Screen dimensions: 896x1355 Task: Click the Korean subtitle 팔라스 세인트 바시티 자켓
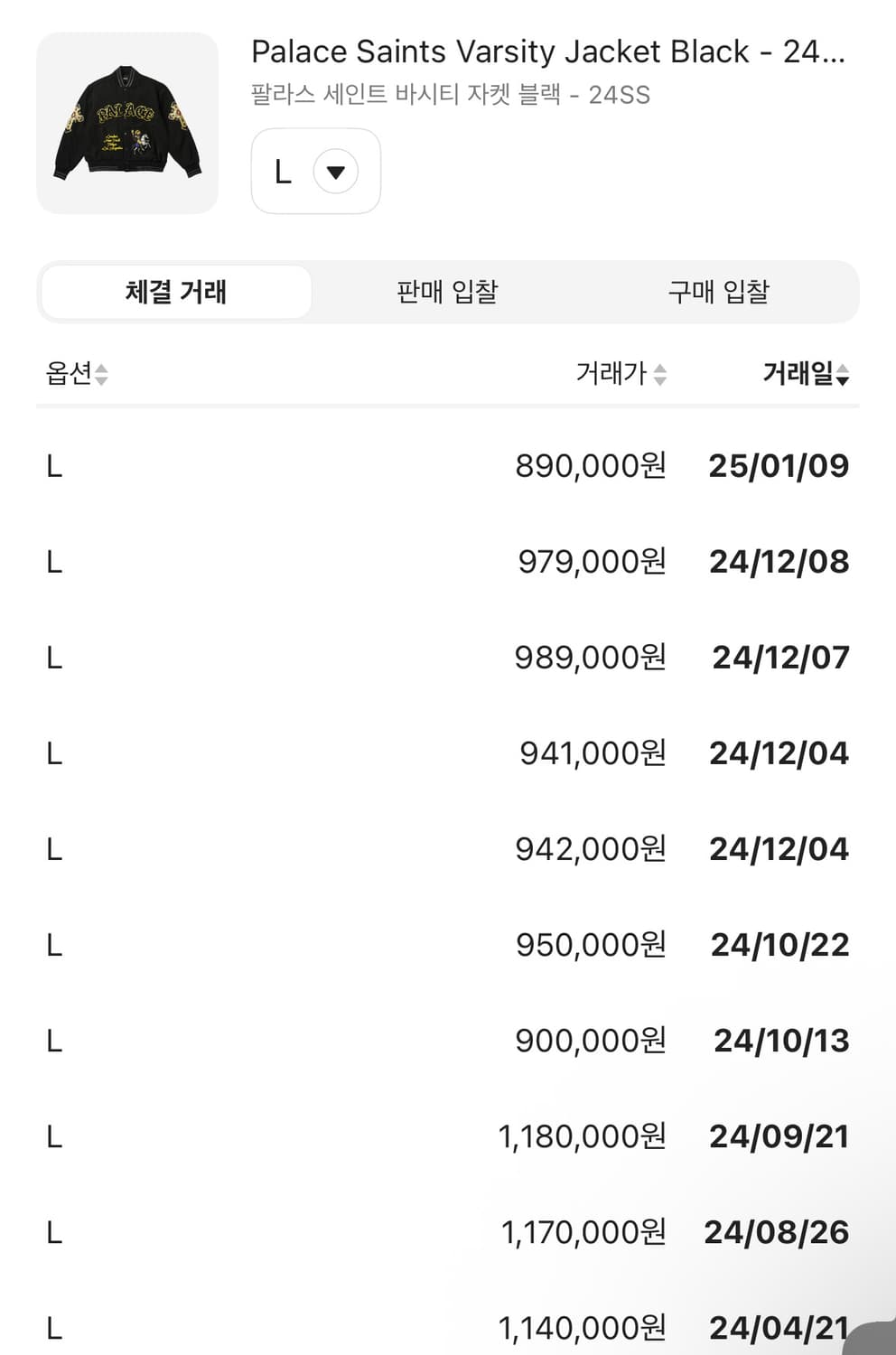(452, 93)
